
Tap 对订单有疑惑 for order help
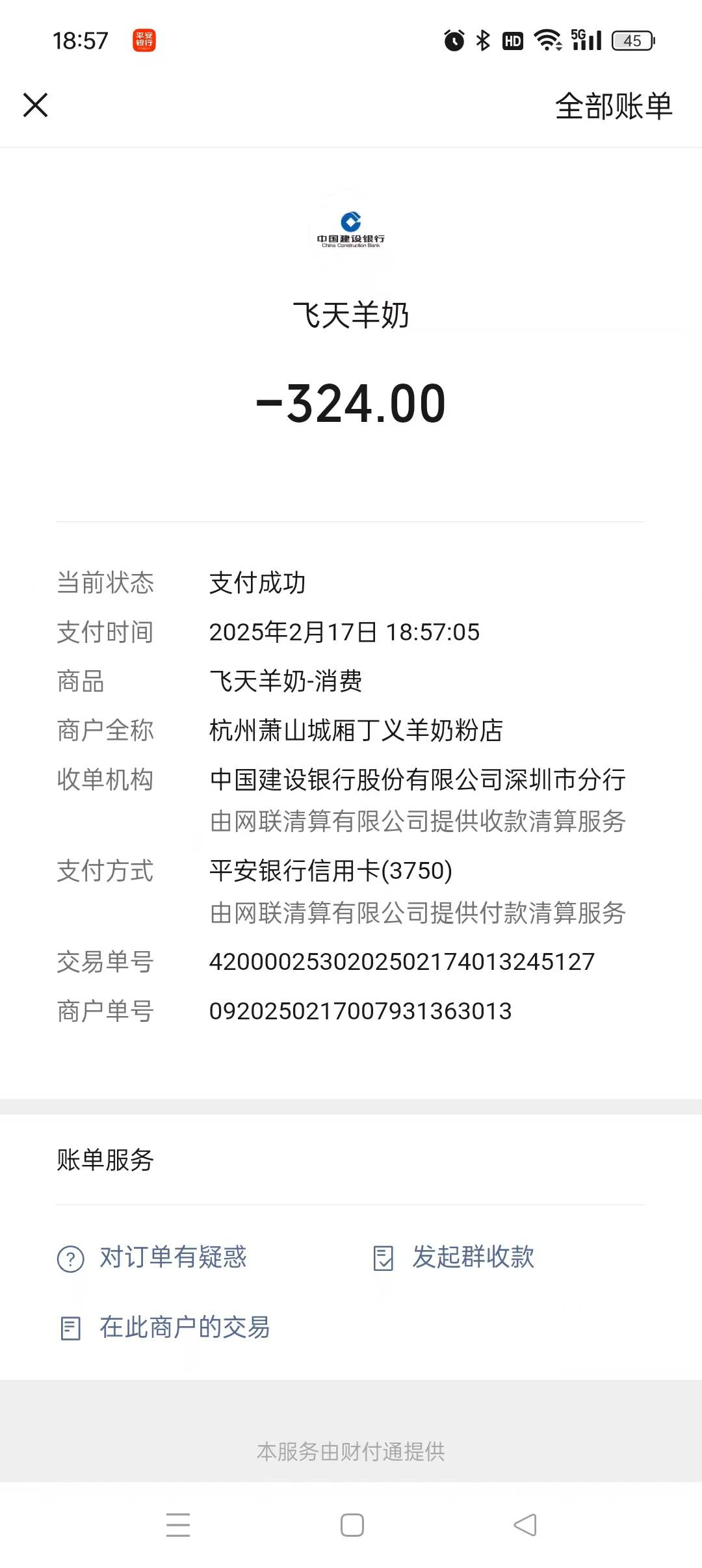(x=153, y=1257)
